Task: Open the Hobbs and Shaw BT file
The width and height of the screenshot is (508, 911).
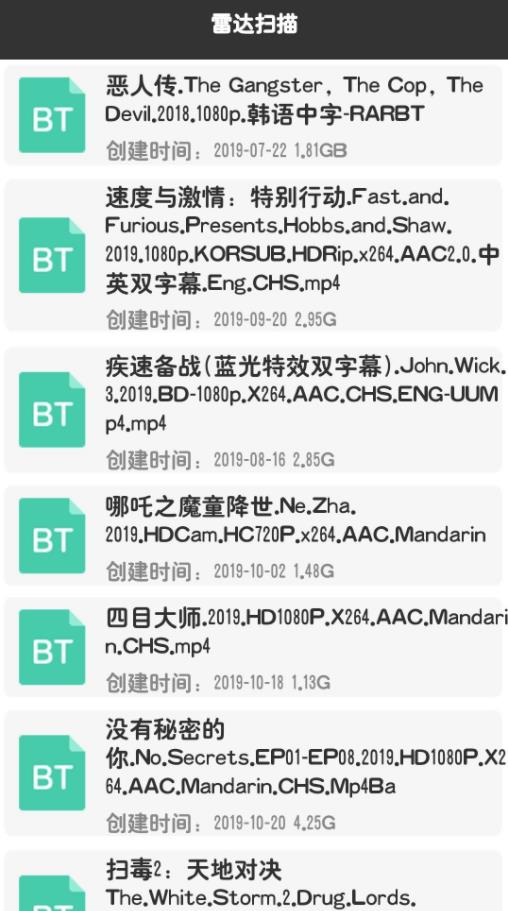Action: click(253, 255)
